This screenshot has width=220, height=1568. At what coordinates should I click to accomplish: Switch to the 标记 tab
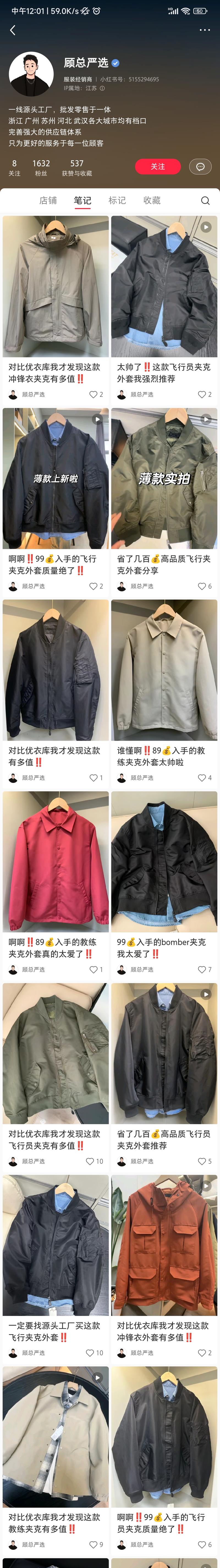click(117, 200)
